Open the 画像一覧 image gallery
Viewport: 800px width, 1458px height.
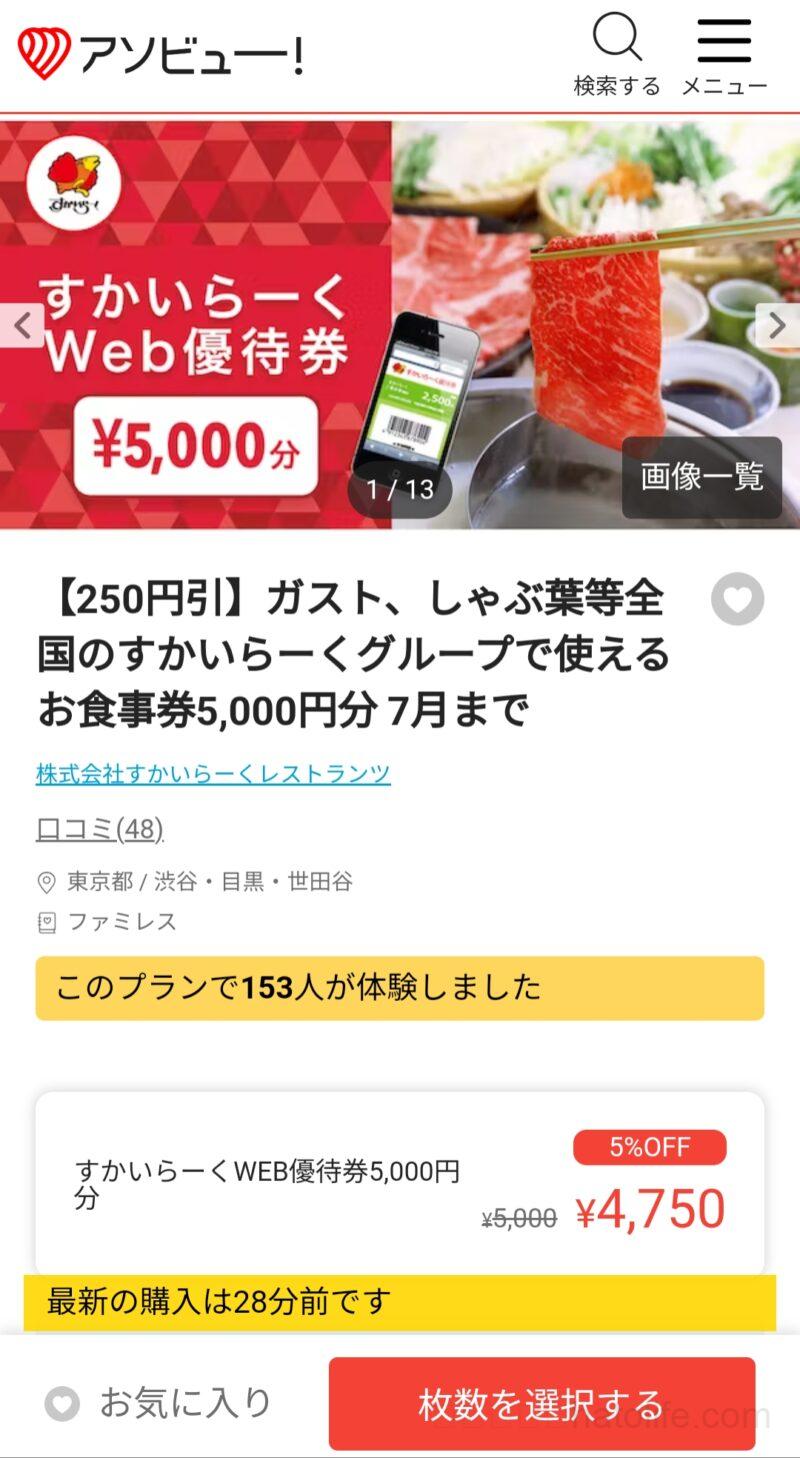click(701, 477)
